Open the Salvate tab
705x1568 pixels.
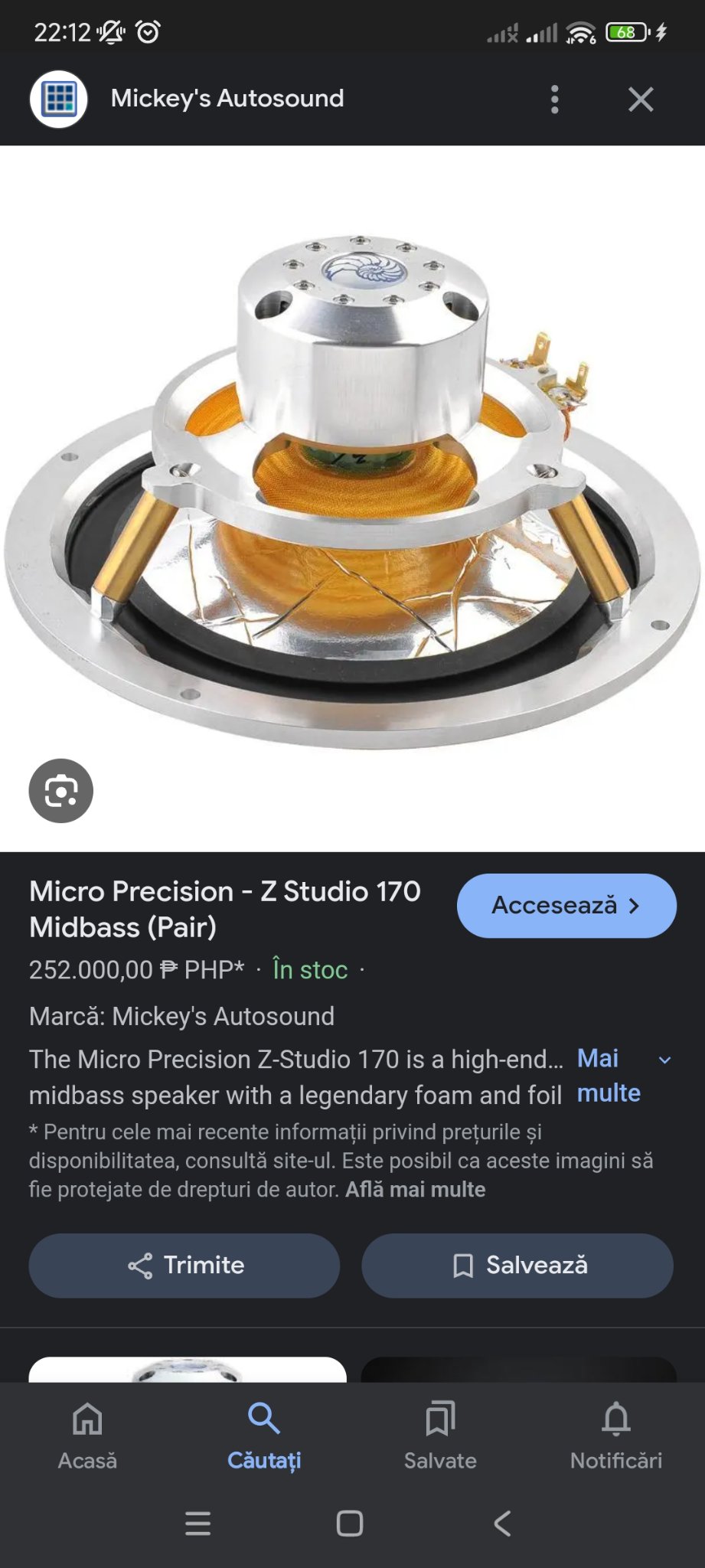pyautogui.click(x=440, y=1436)
